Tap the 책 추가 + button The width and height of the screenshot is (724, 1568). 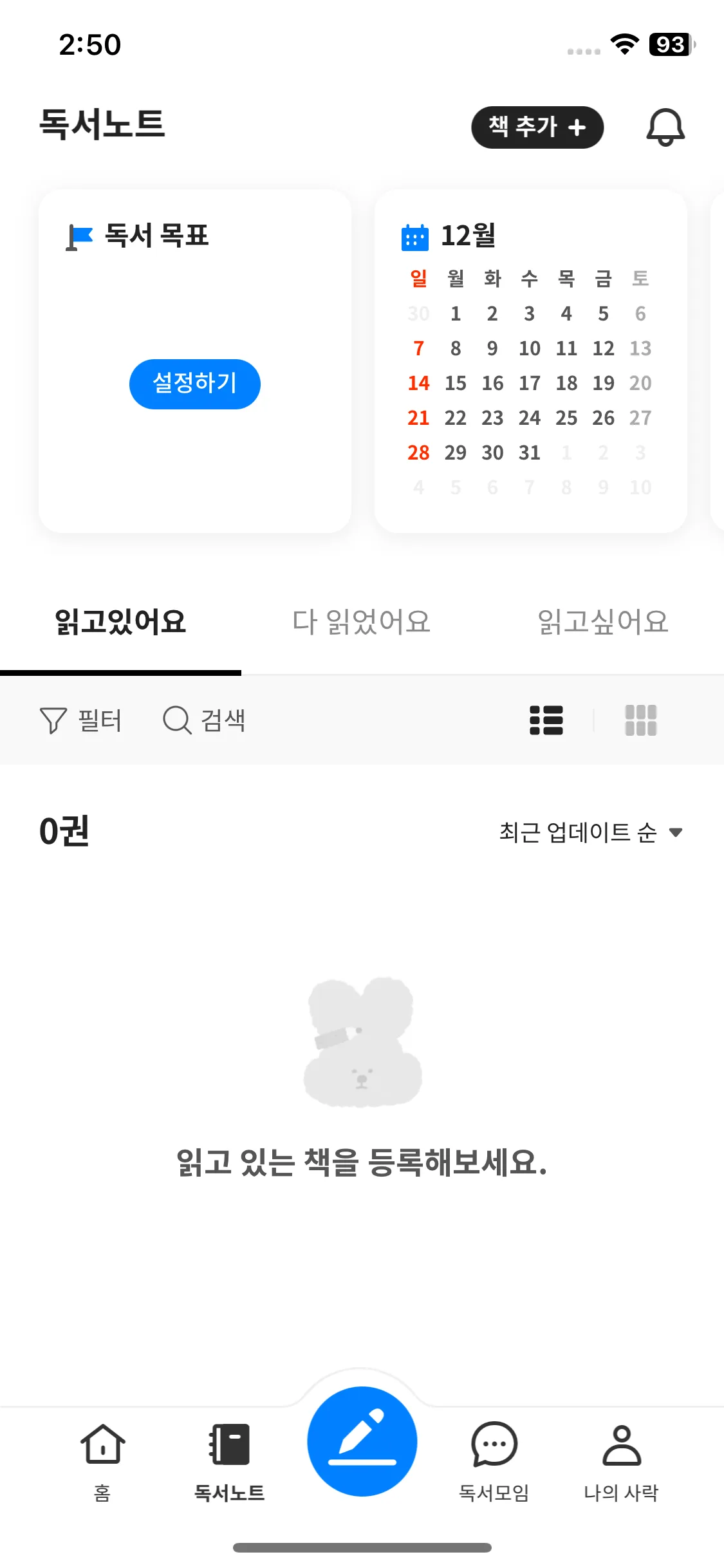pos(537,127)
